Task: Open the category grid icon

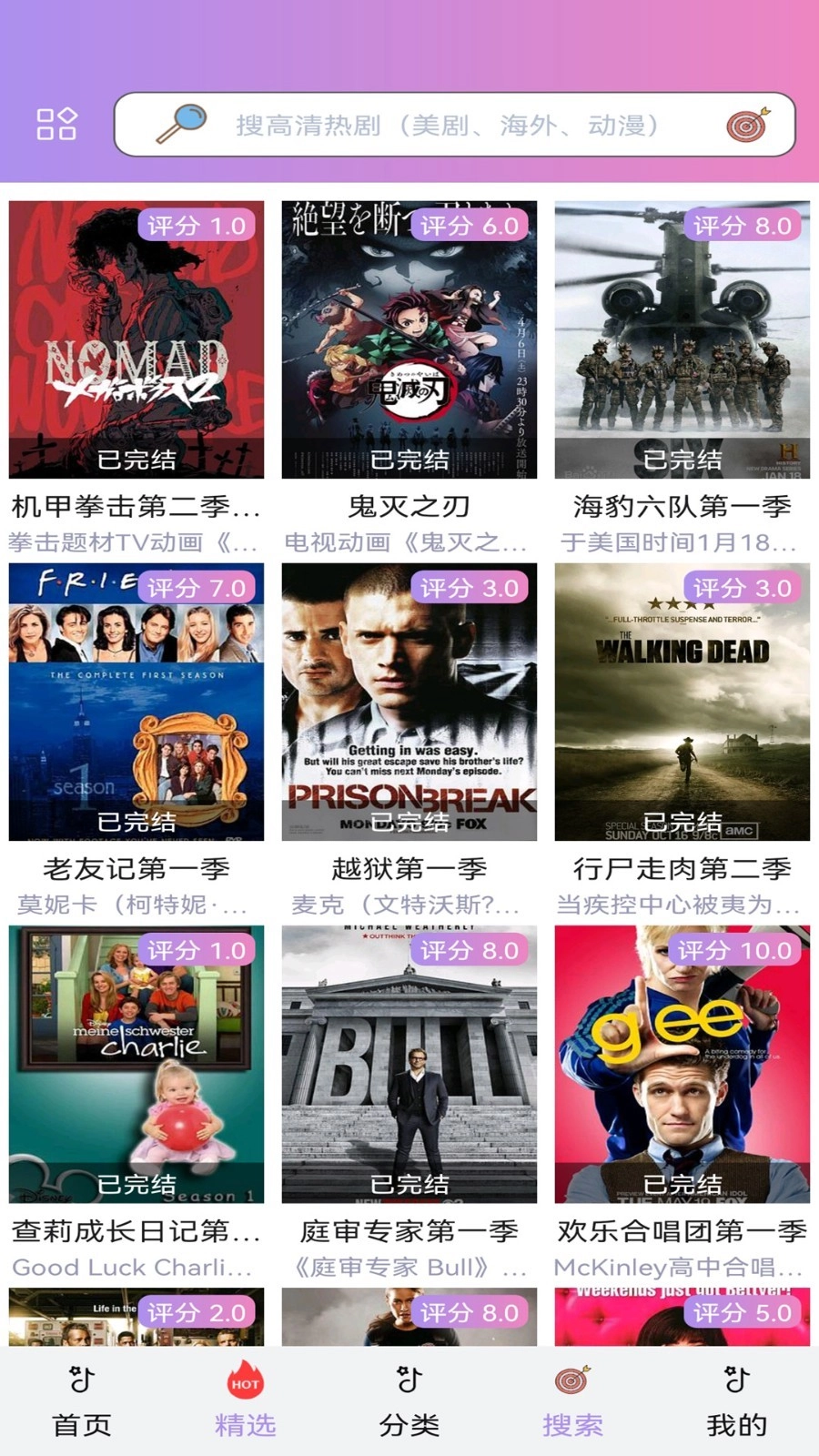Action: pyautogui.click(x=56, y=125)
